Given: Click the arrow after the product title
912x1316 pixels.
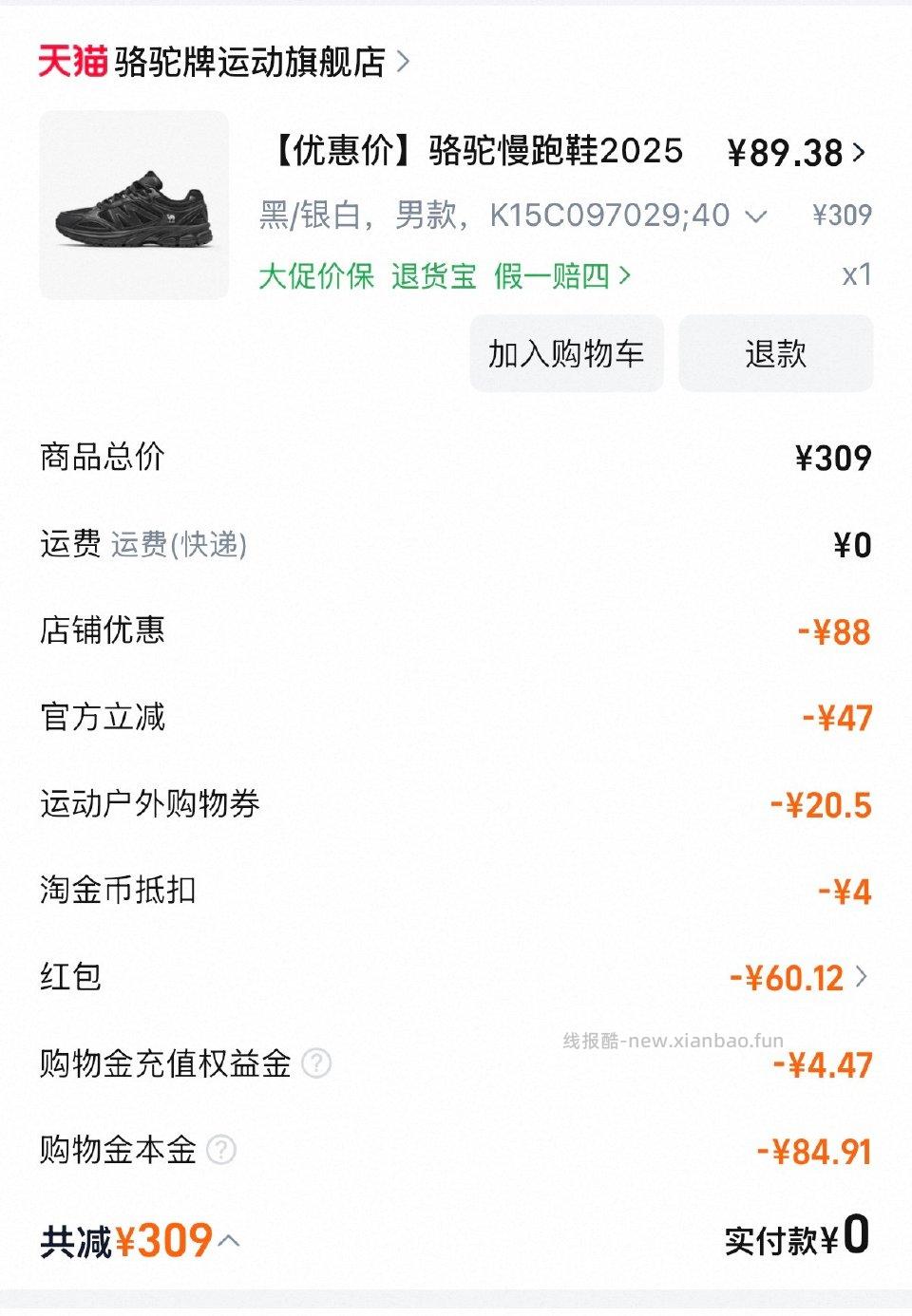Looking at the screenshot, I should pos(859,150).
